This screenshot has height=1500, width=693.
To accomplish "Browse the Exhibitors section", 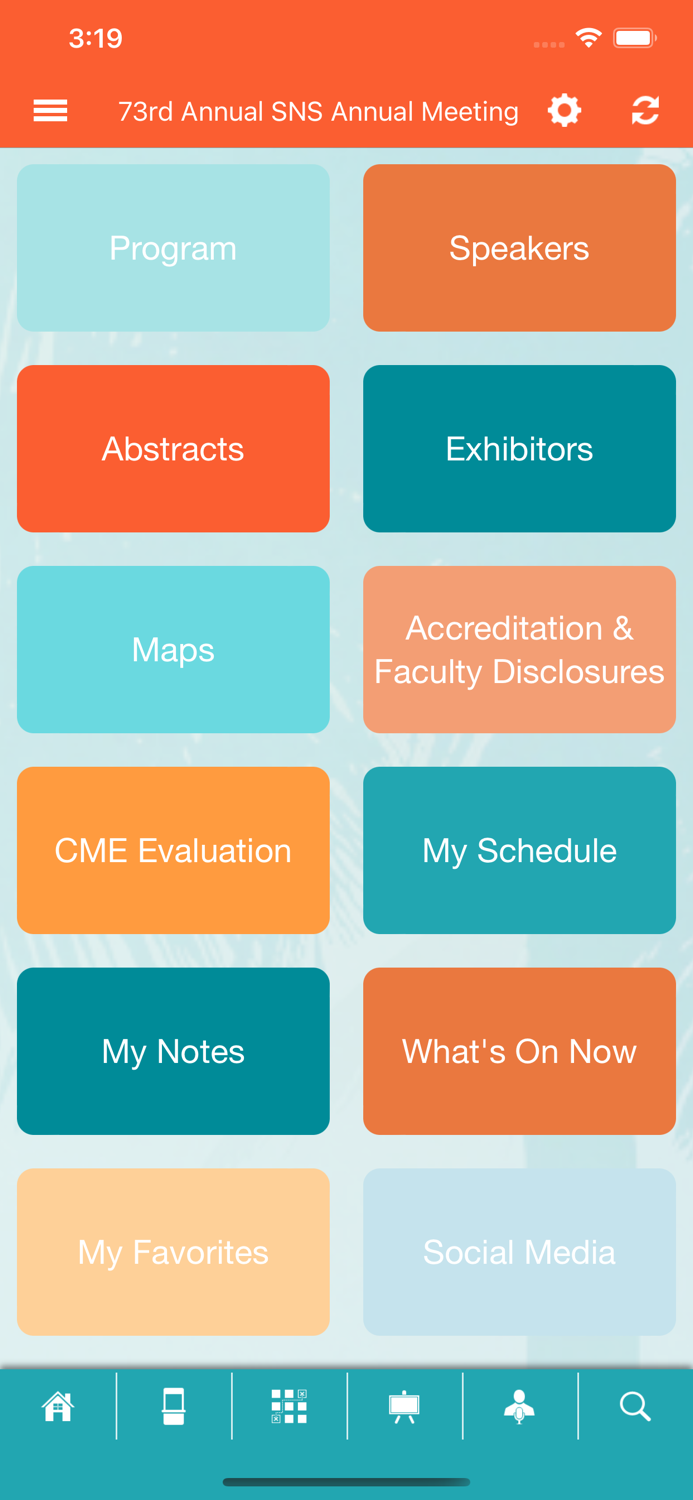I will tap(519, 449).
